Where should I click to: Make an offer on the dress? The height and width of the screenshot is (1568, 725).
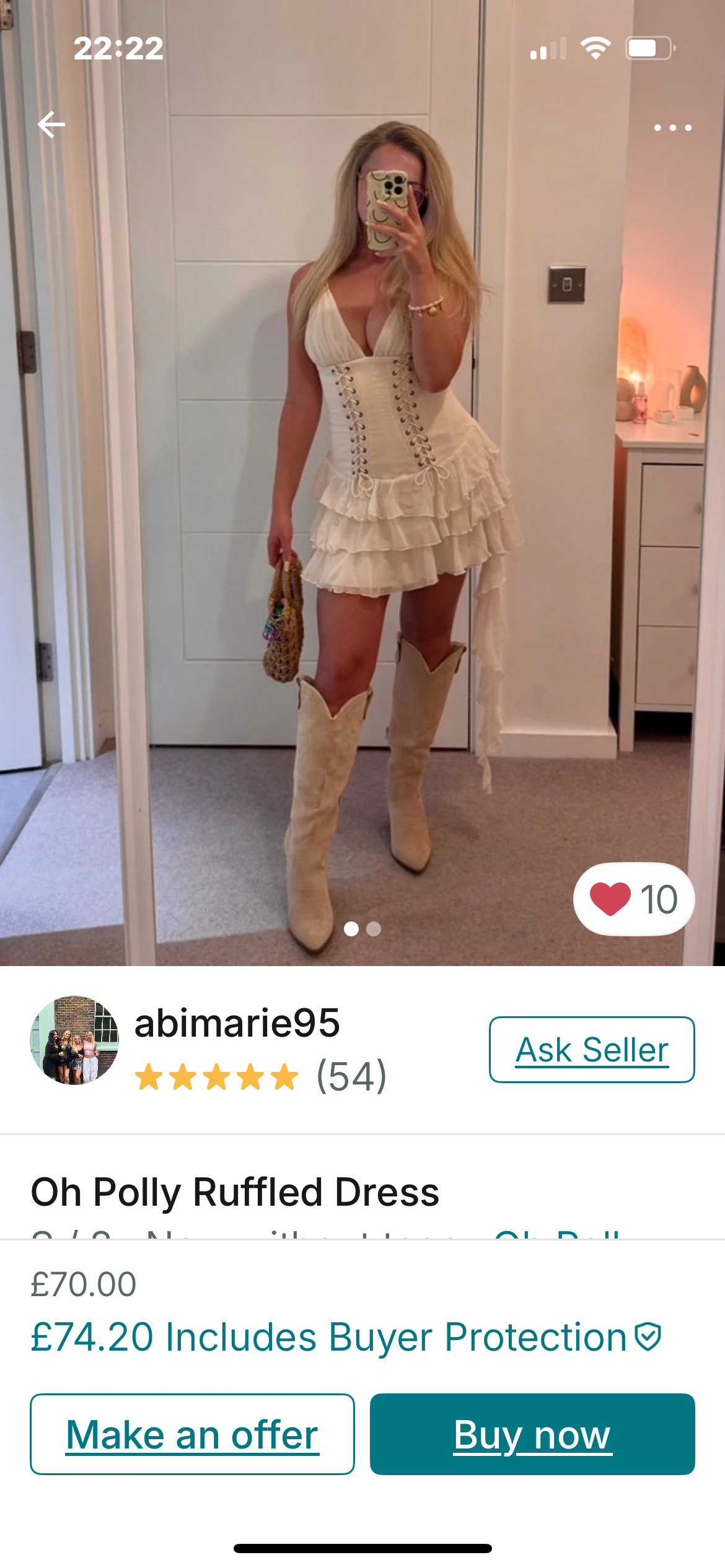[192, 1434]
